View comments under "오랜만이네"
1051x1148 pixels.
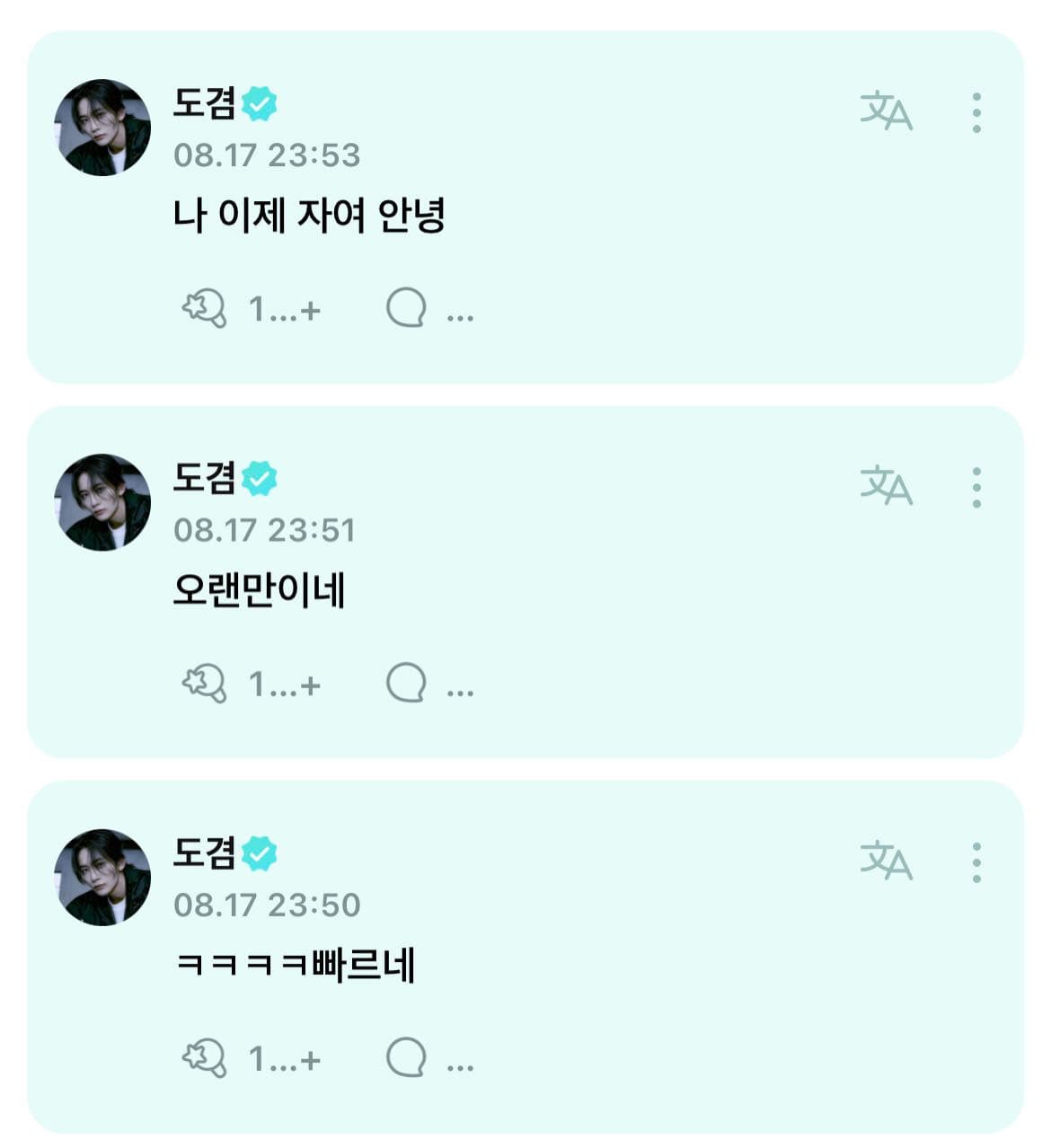pyautogui.click(x=406, y=683)
